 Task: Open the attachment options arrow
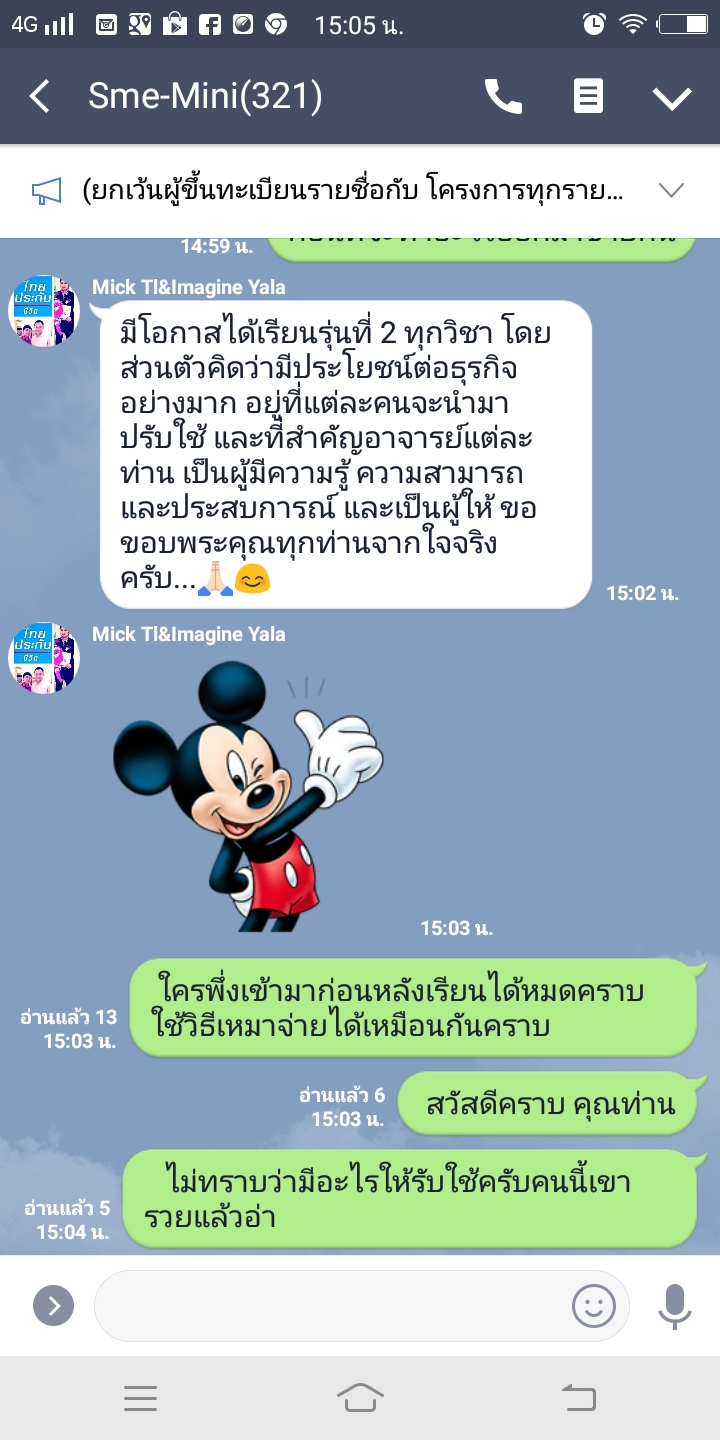[x=53, y=1305]
